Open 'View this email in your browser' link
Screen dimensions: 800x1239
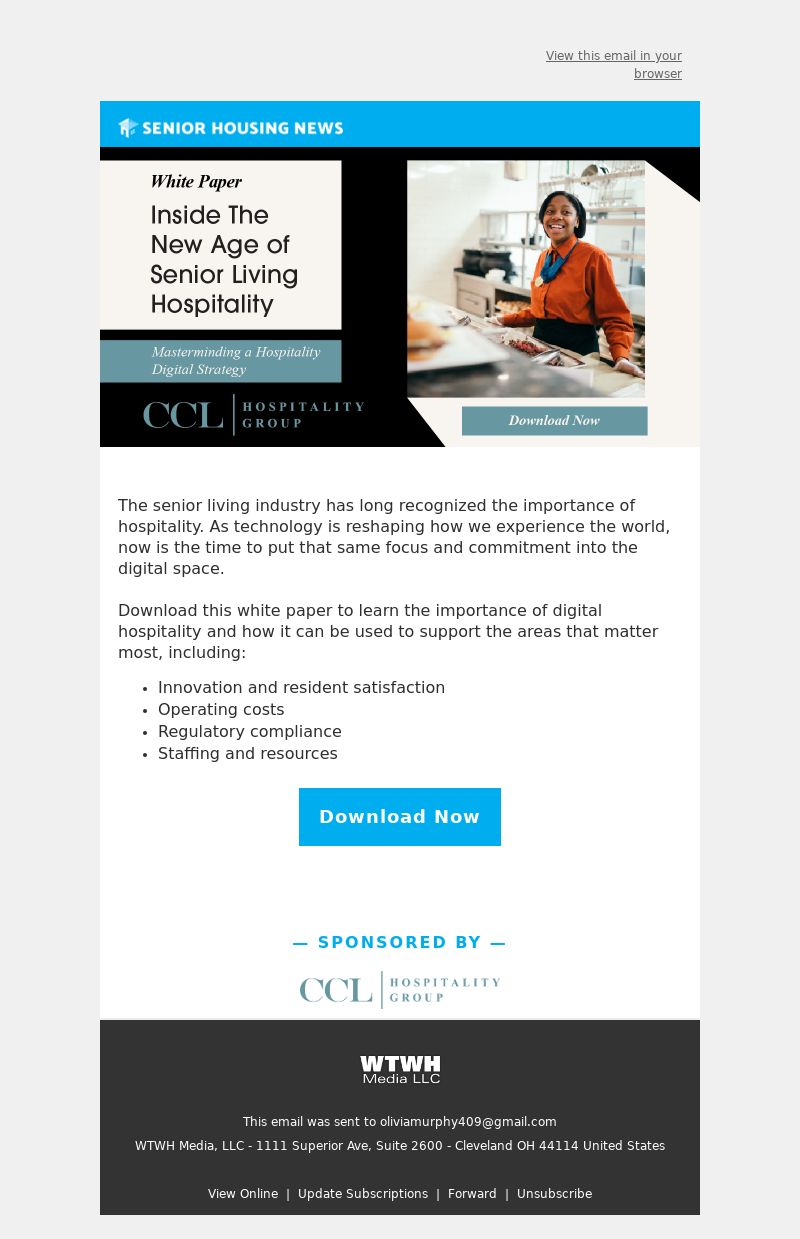[614, 64]
